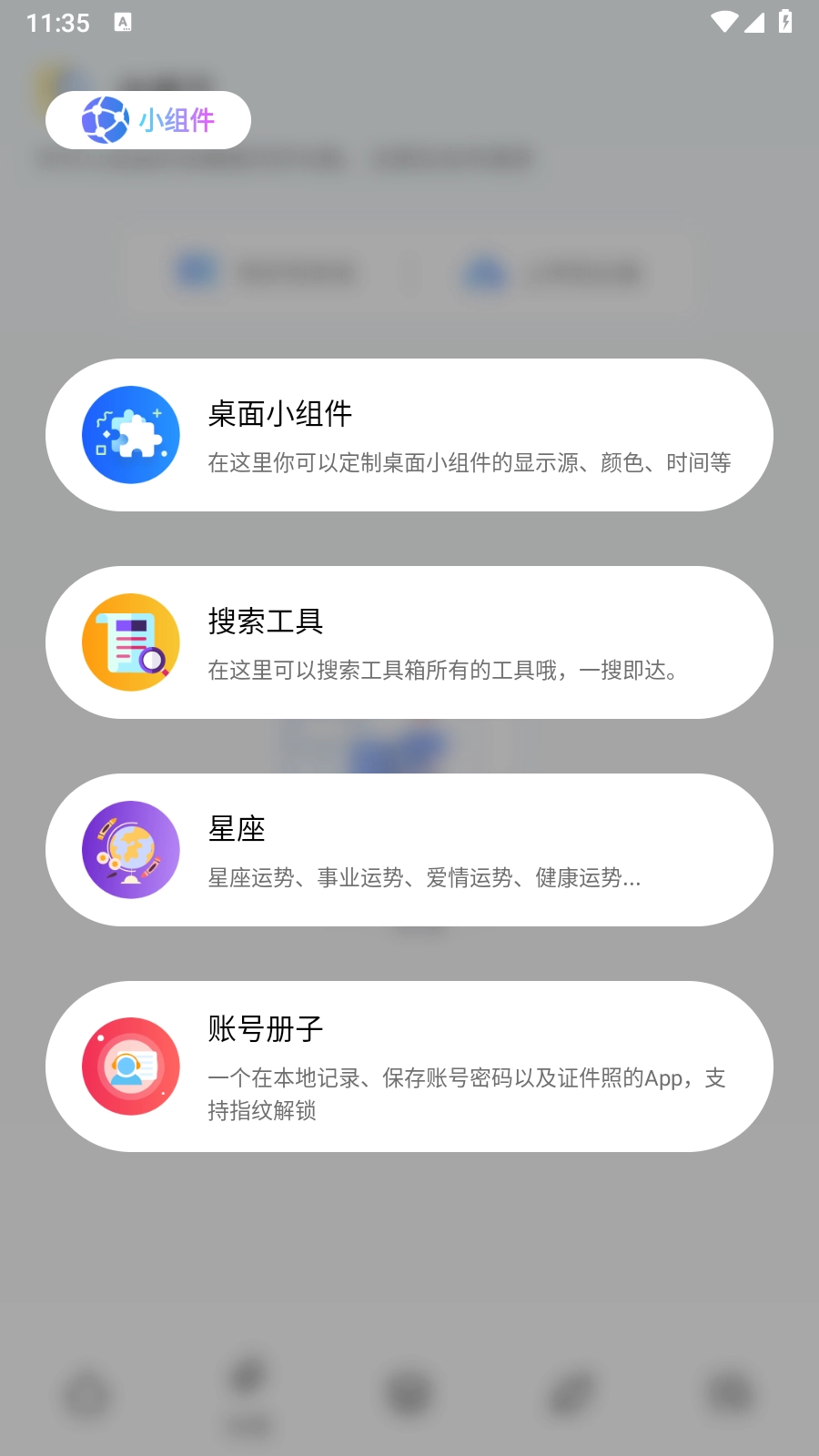This screenshot has height=1456, width=819.
Task: Tap the Wi-Fi icon in status bar
Action: coord(723,22)
